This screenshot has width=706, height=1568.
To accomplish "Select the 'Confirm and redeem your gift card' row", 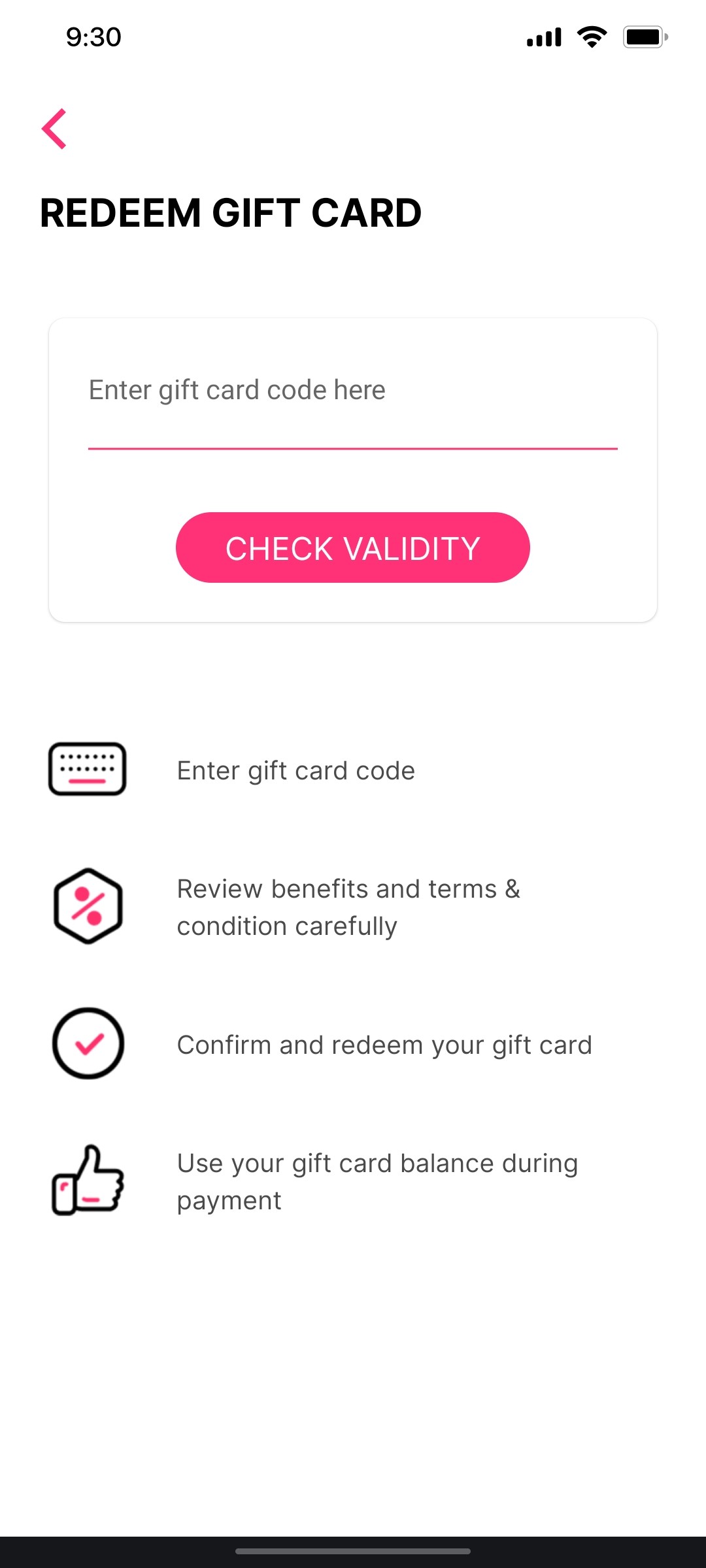I will click(x=384, y=1044).
